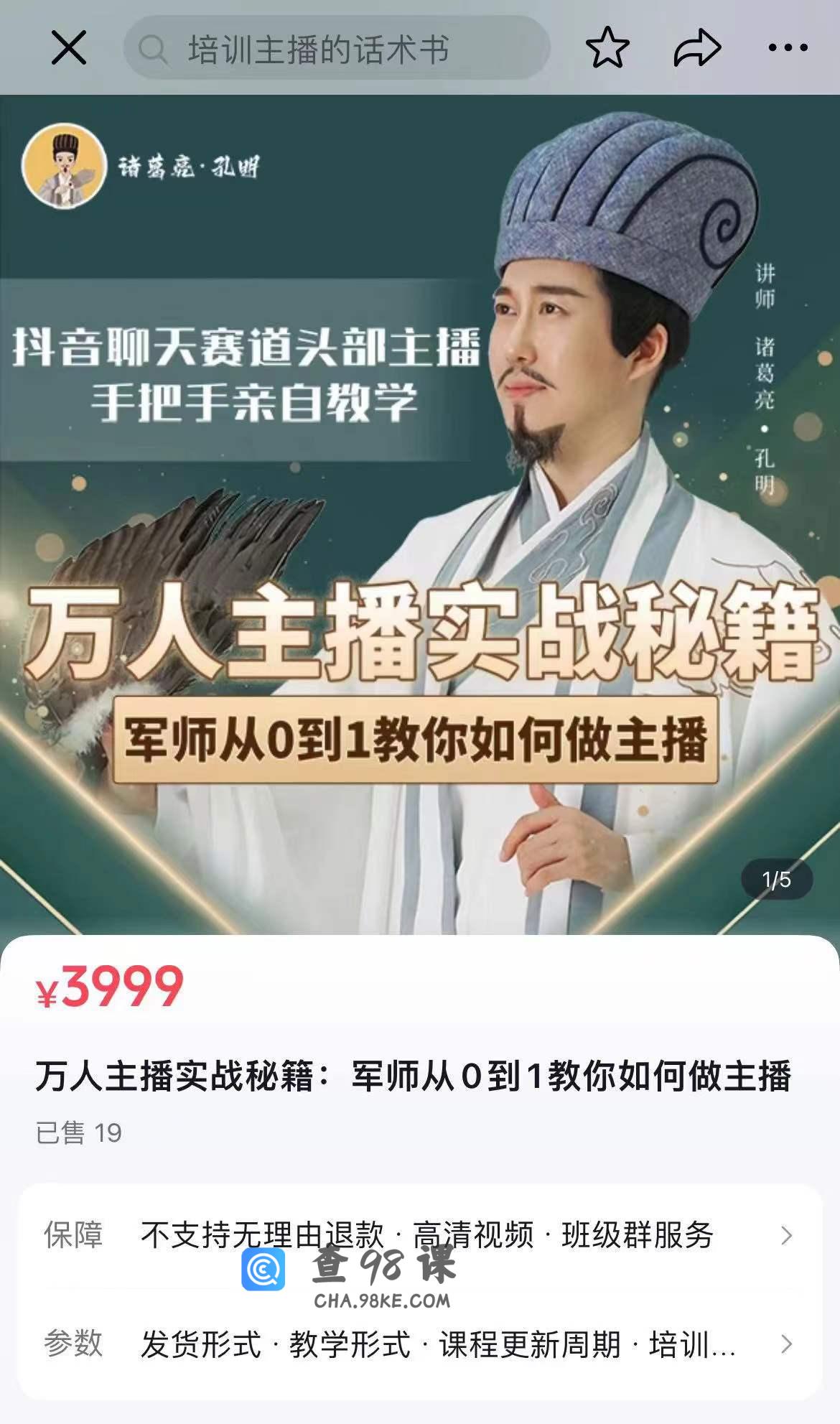Open the course banner image
Screen dimensions: 840x1424
click(x=420, y=513)
